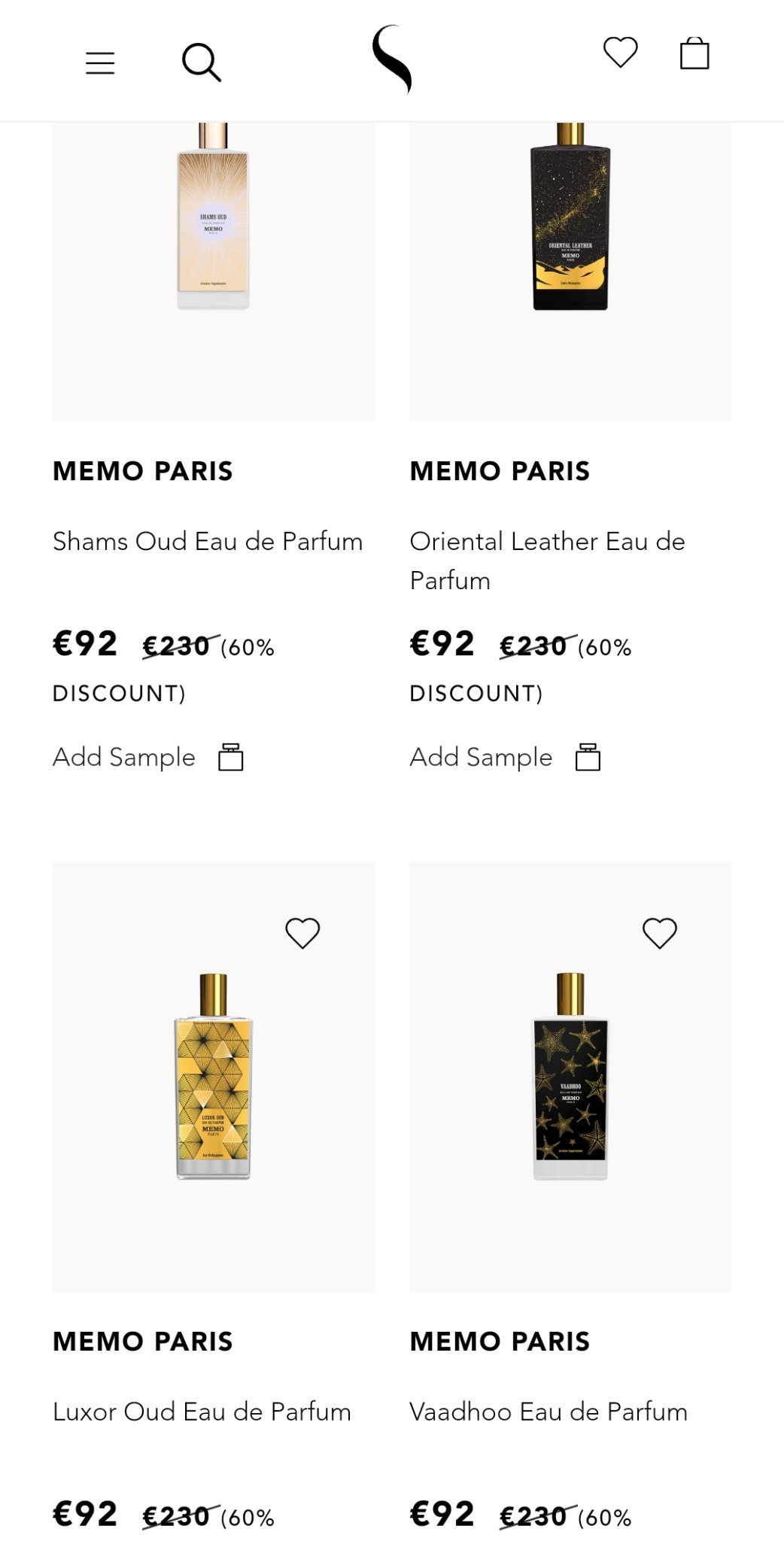Screen dimensions: 784x1541
Task: Add a sample of Shams Oud
Action: (148, 757)
